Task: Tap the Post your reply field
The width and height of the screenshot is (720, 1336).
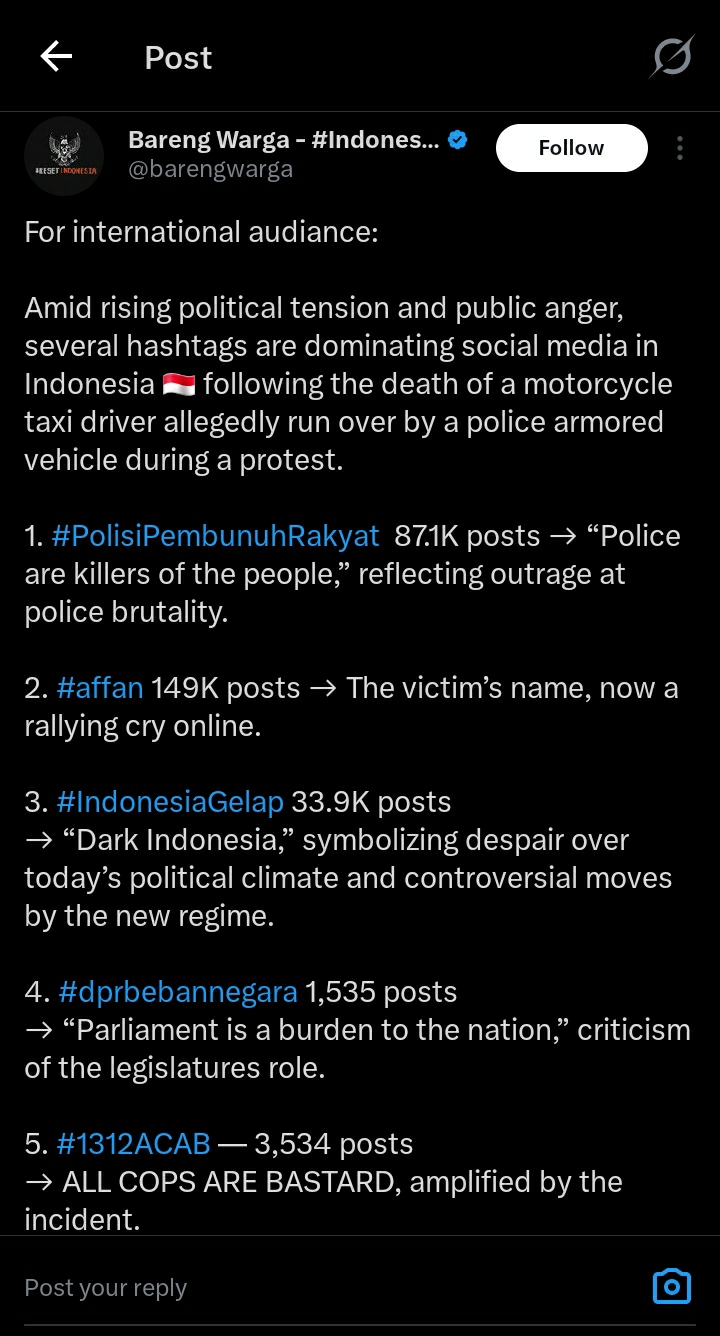Action: (300, 1288)
